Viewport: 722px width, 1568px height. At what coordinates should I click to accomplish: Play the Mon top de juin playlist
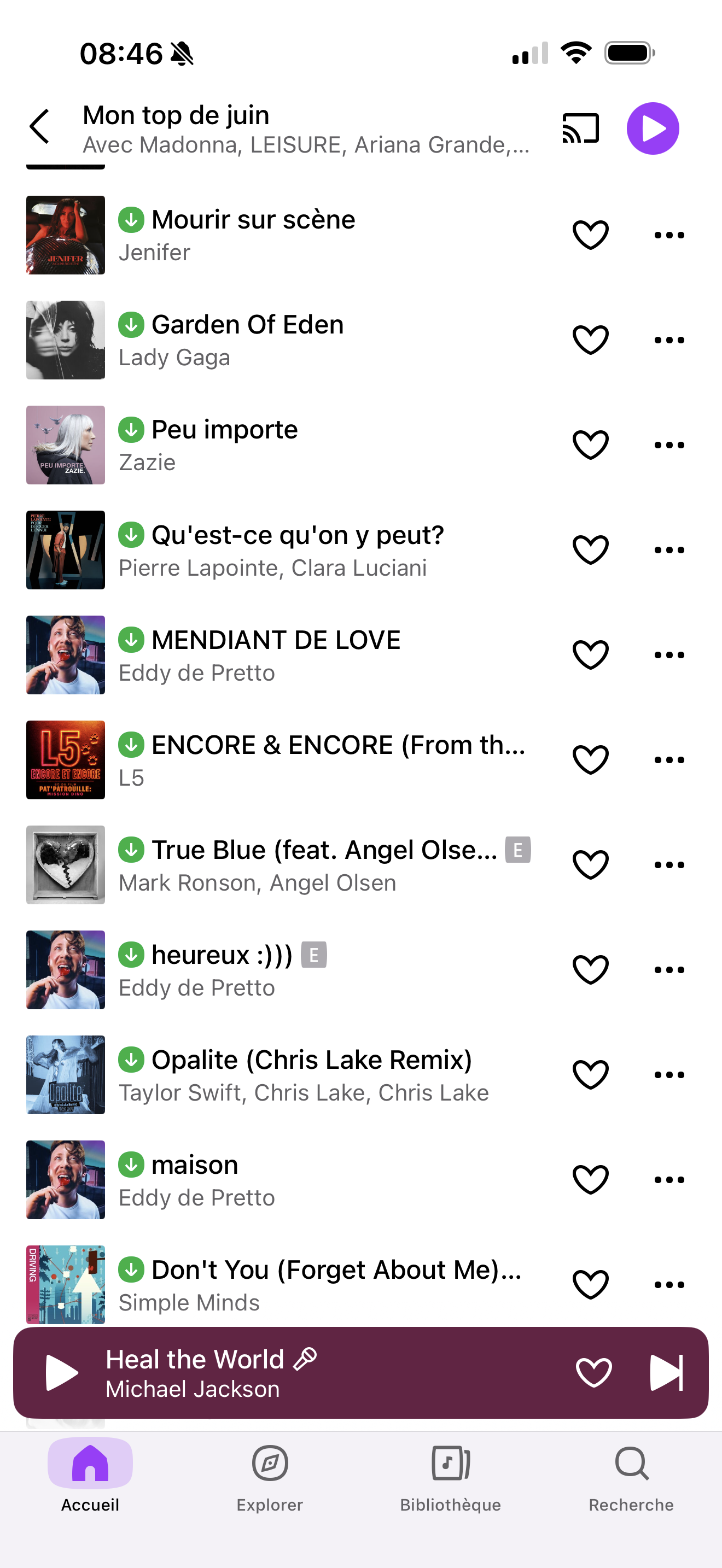(653, 128)
